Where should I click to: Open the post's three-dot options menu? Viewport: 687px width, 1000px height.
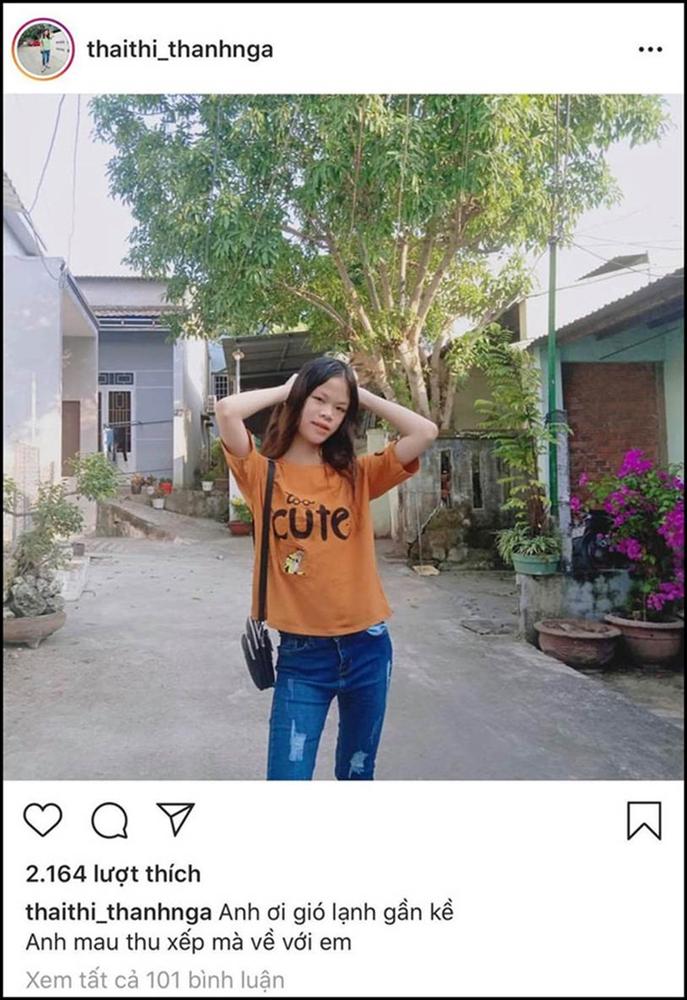pyautogui.click(x=650, y=50)
